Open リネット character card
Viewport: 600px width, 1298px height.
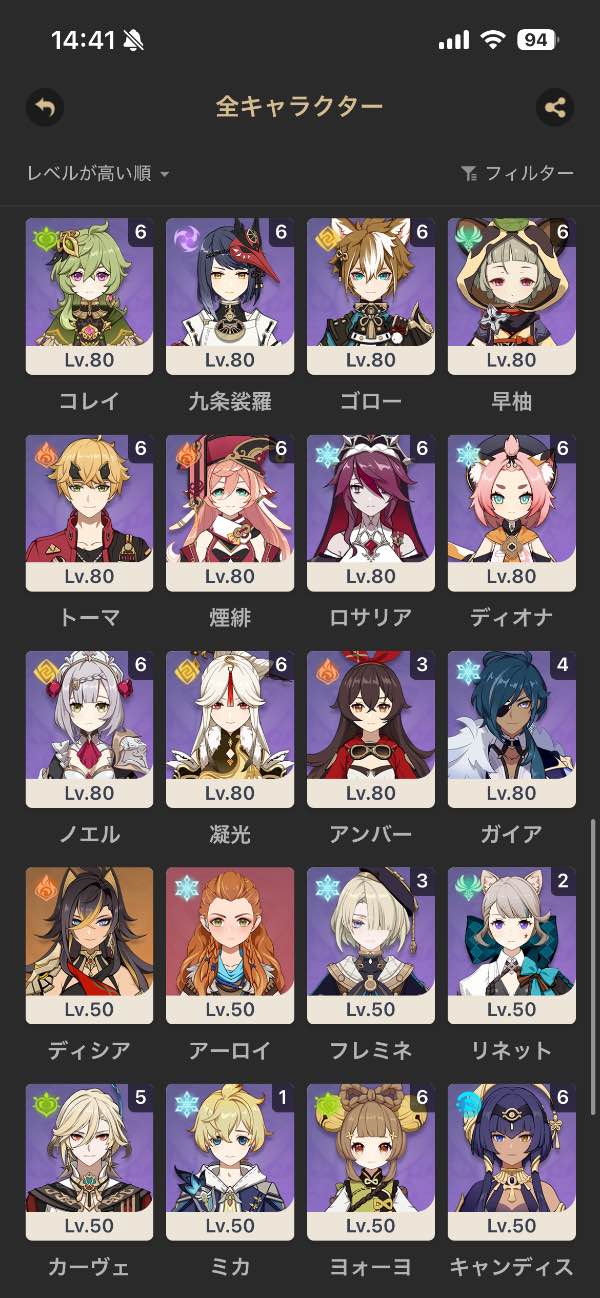tap(512, 945)
